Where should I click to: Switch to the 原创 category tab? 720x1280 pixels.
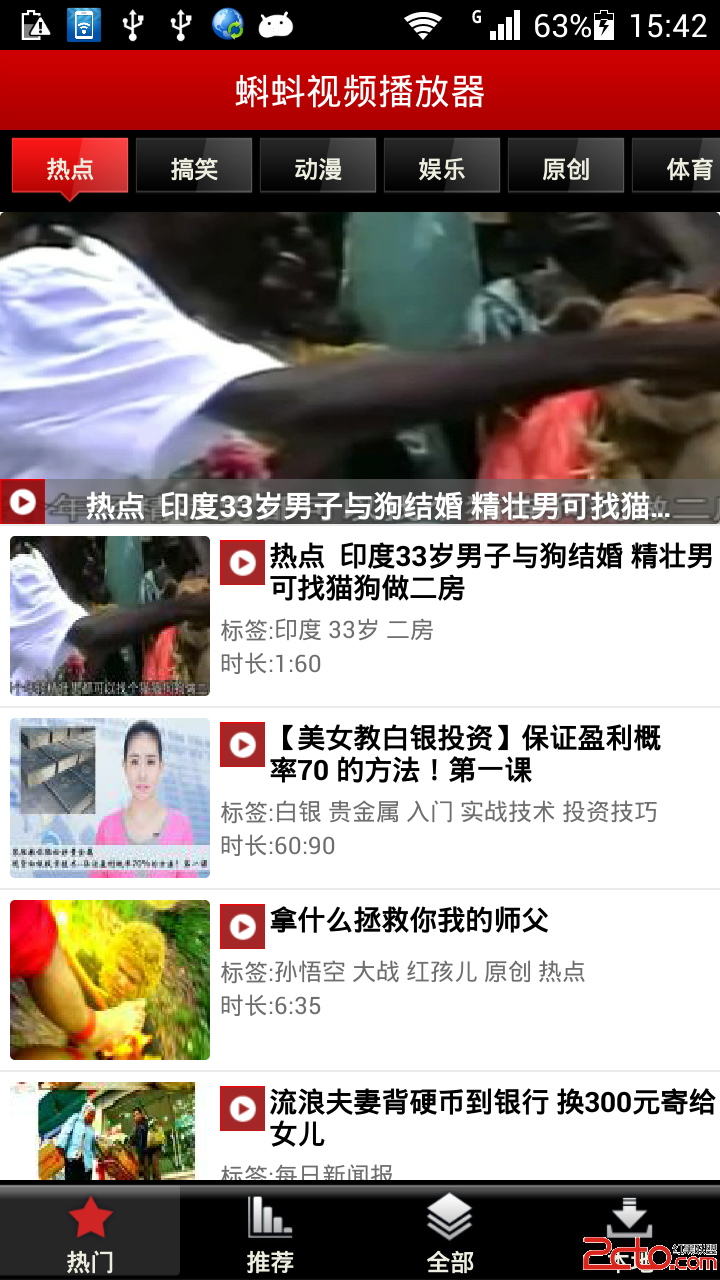566,166
